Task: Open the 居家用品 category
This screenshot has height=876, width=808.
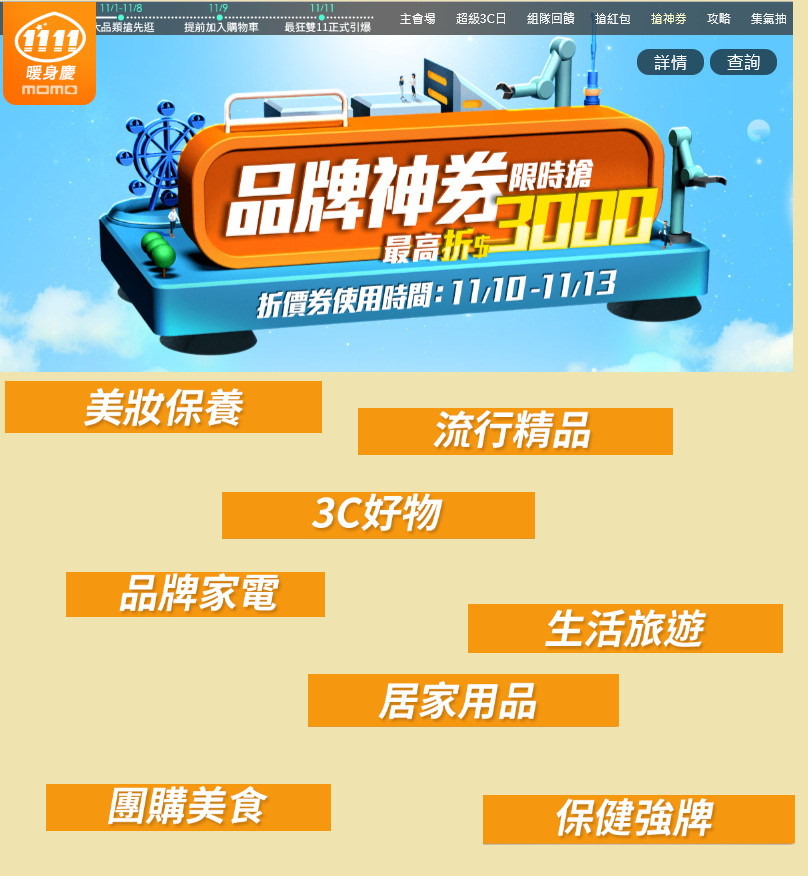Action: [463, 700]
